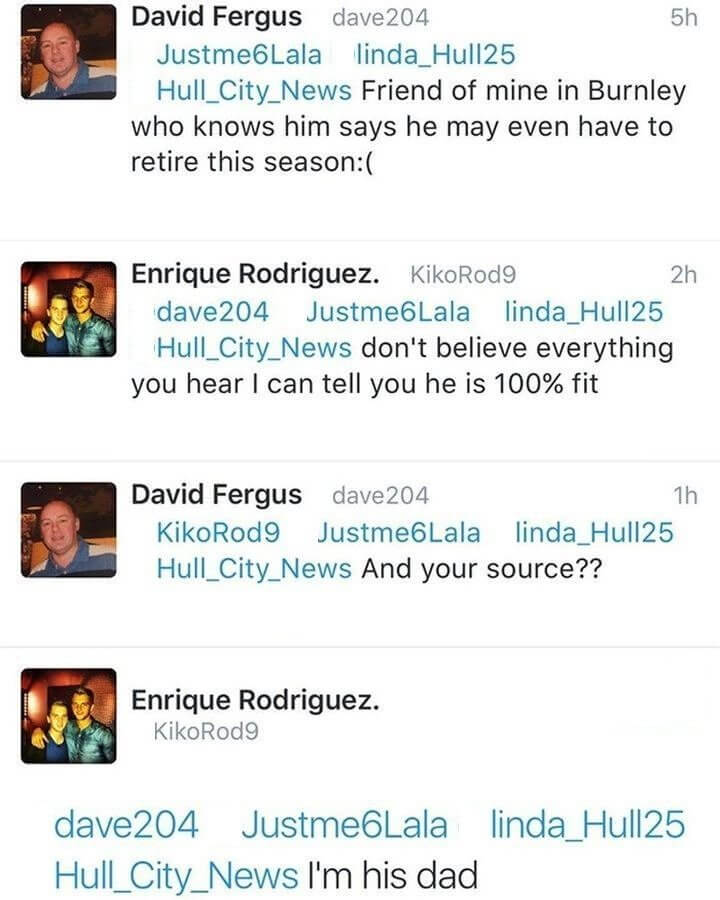Click the avatar beside the 'I'm his dad' reply
Screen dimensions: 720x900
tap(70, 714)
